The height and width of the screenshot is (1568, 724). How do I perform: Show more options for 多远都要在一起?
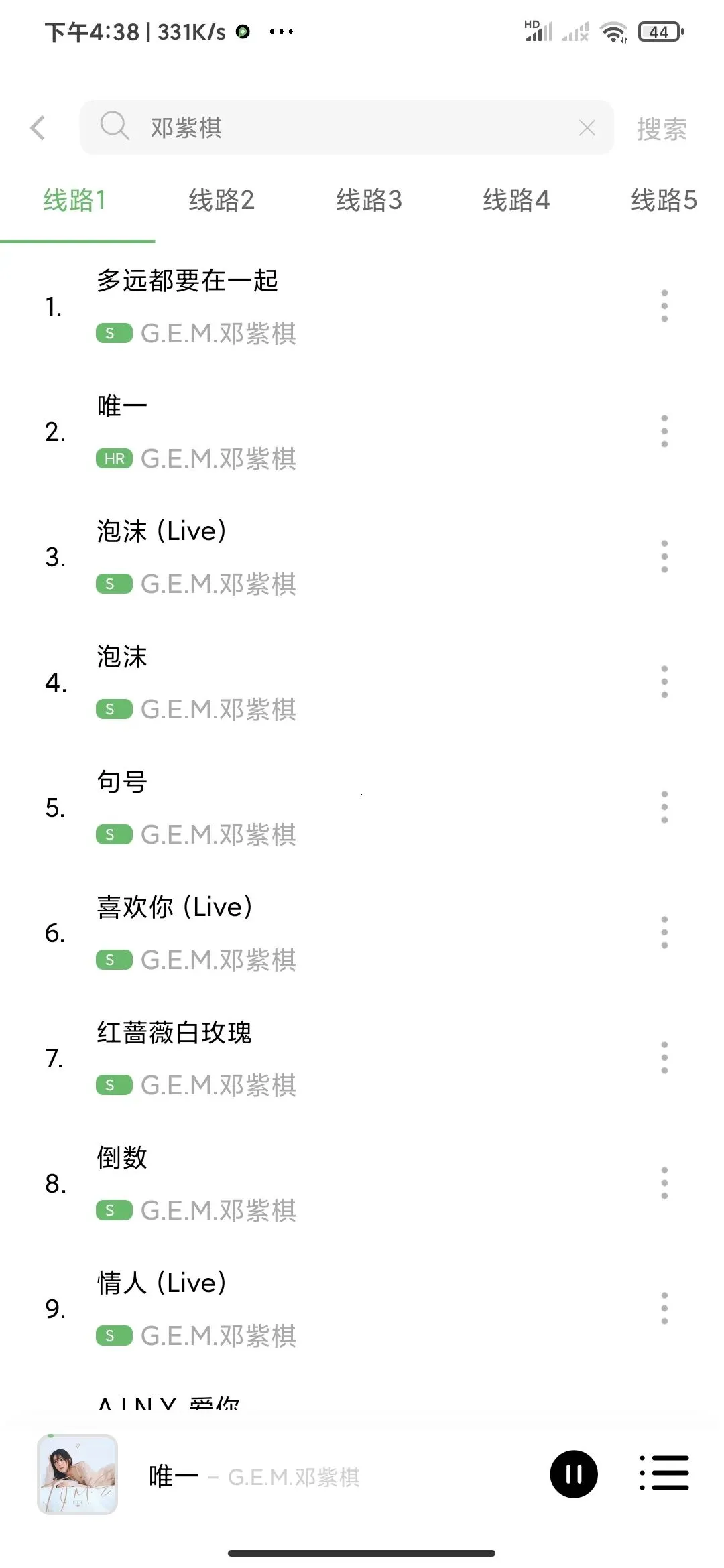pyautogui.click(x=664, y=306)
